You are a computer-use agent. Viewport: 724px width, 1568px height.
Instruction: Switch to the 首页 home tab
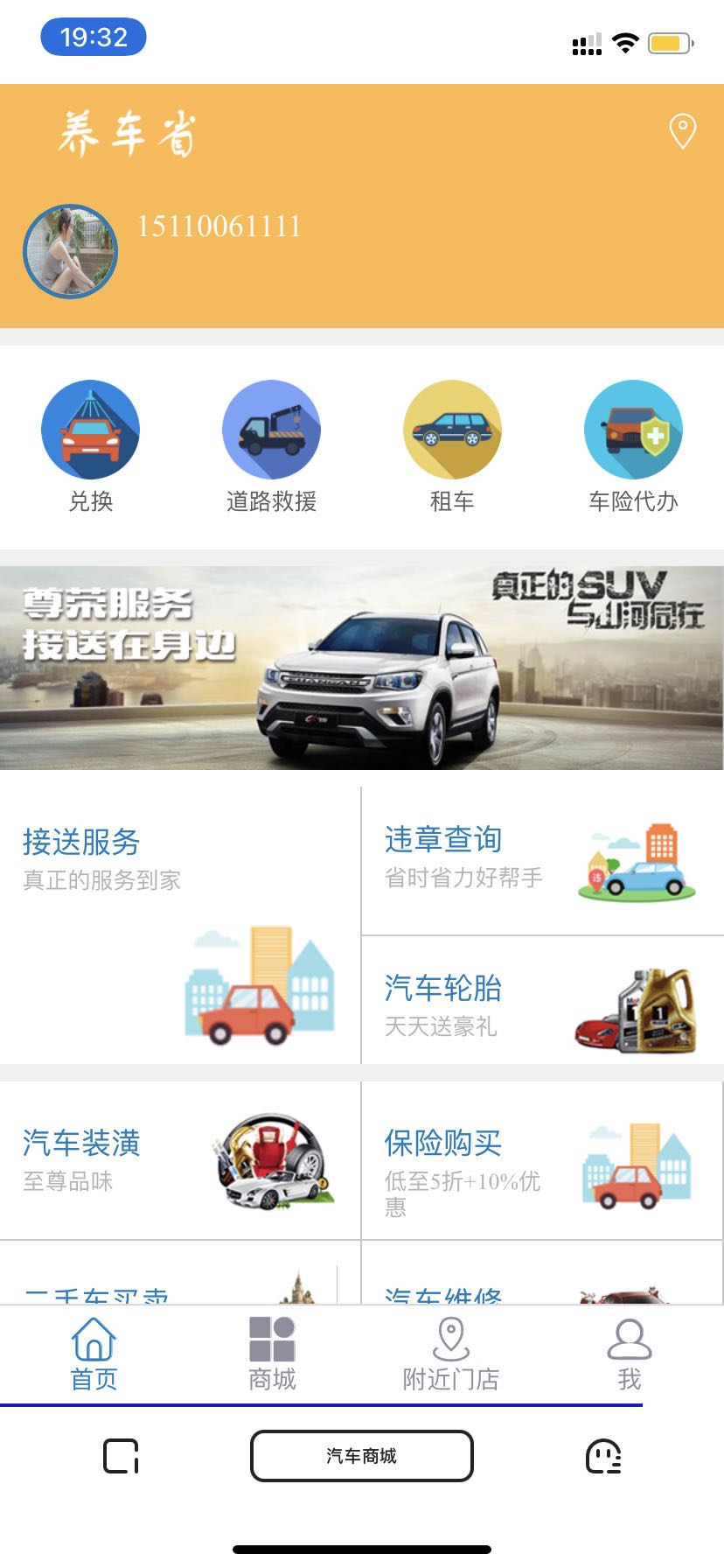[94, 1354]
